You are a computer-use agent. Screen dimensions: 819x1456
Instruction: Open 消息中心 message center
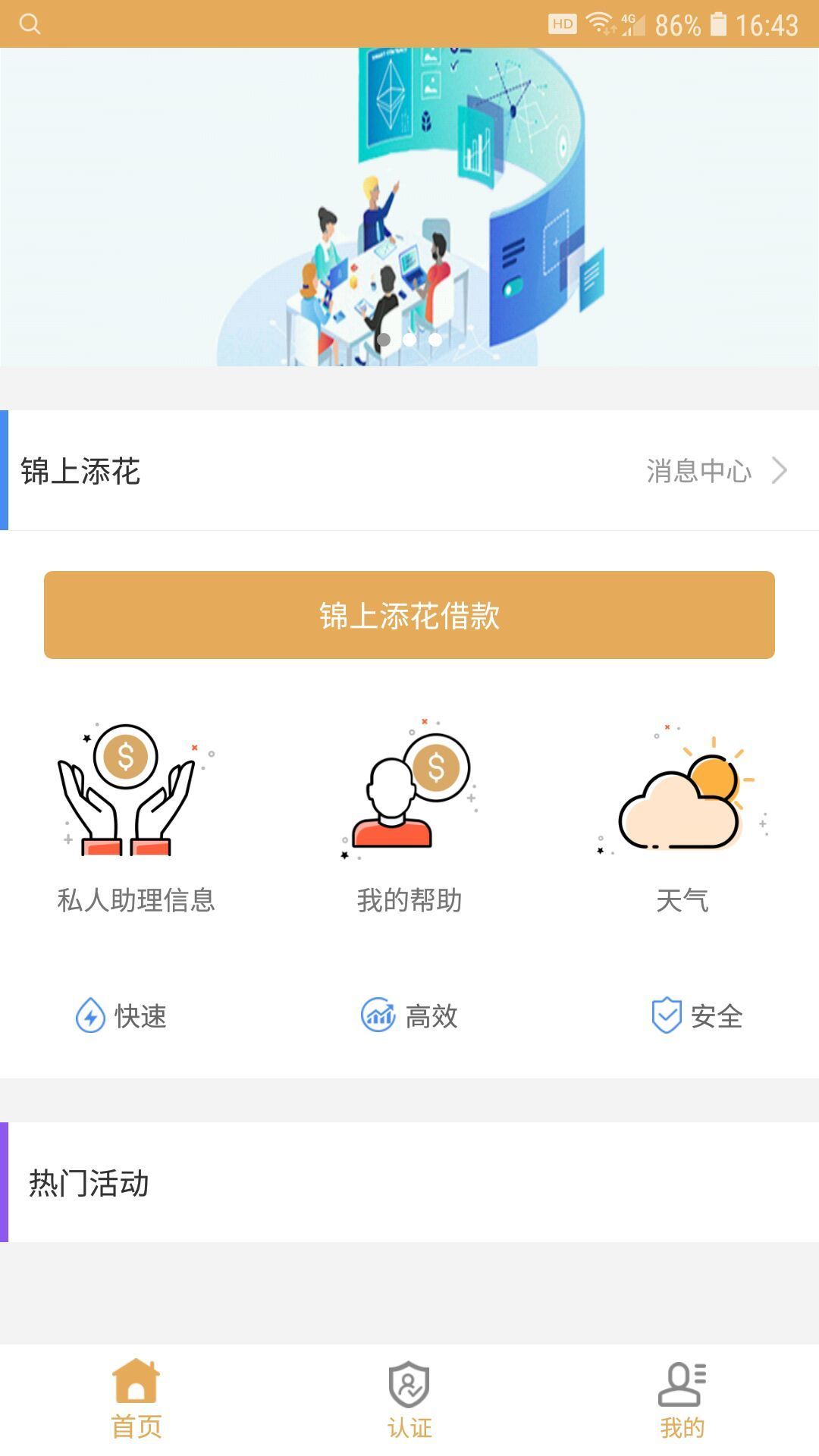tap(715, 471)
